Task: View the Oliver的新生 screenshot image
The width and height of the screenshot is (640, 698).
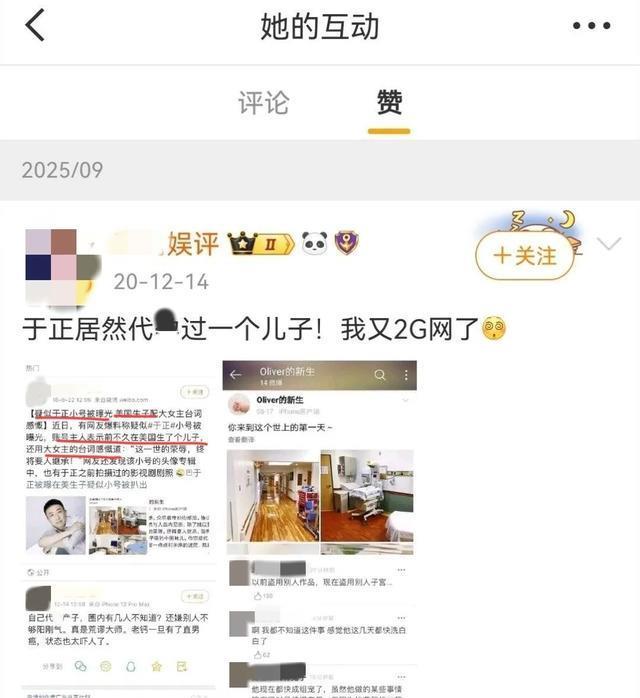Action: click(318, 528)
